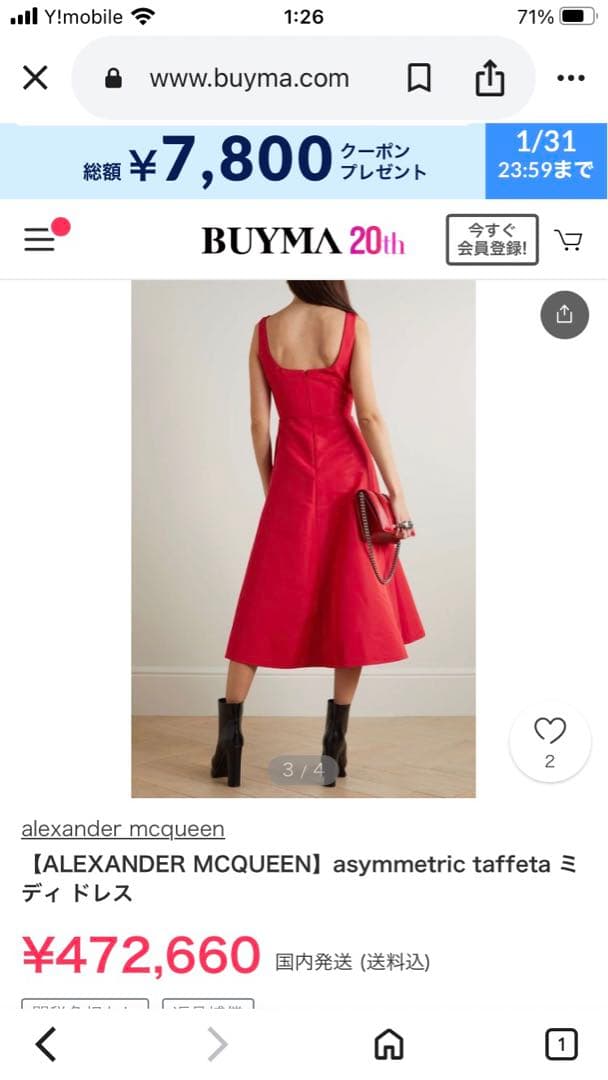The height and width of the screenshot is (1080, 608).
Task: Open the tabs switcher
Action: pyautogui.click(x=561, y=1045)
